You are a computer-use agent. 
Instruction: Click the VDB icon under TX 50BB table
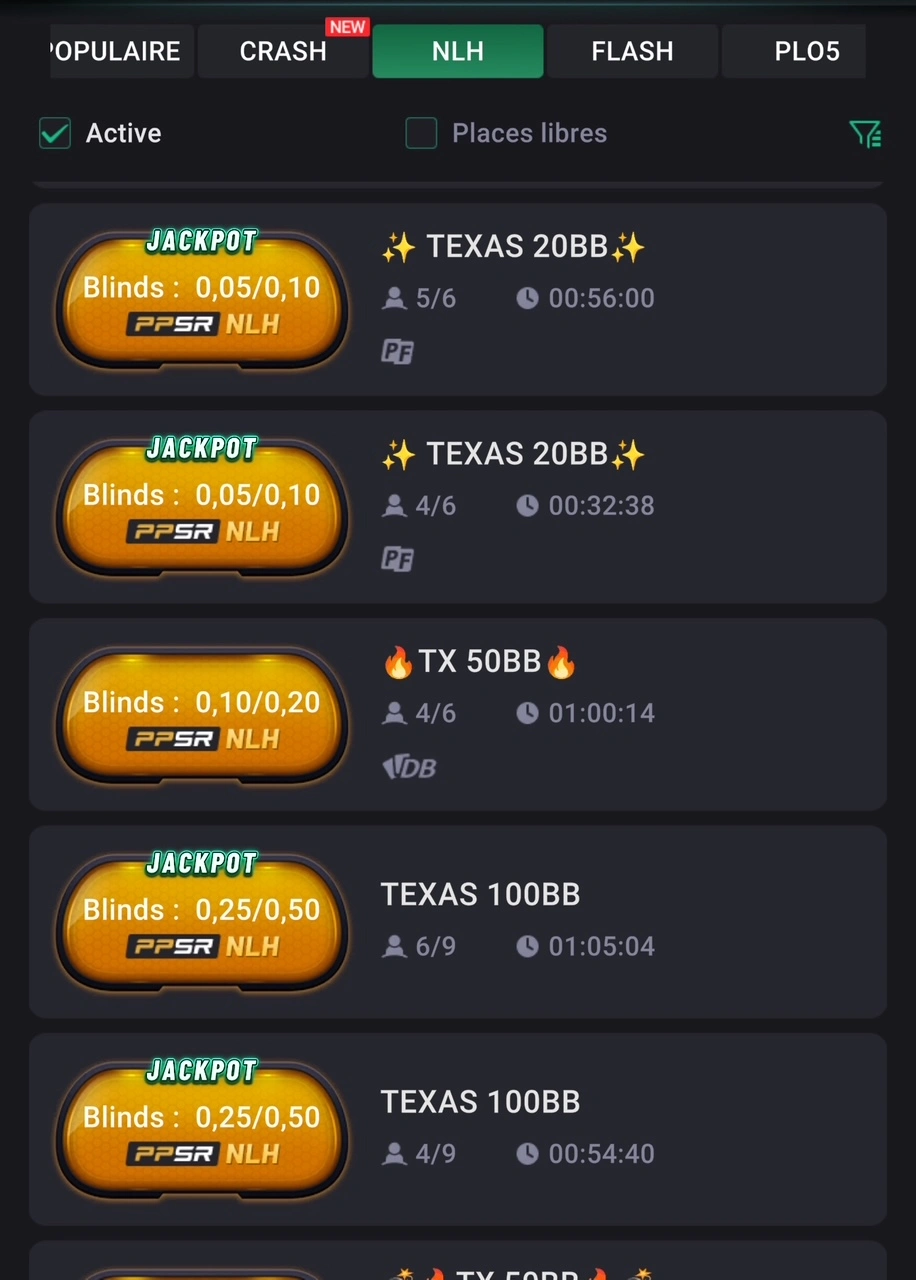pyautogui.click(x=409, y=766)
